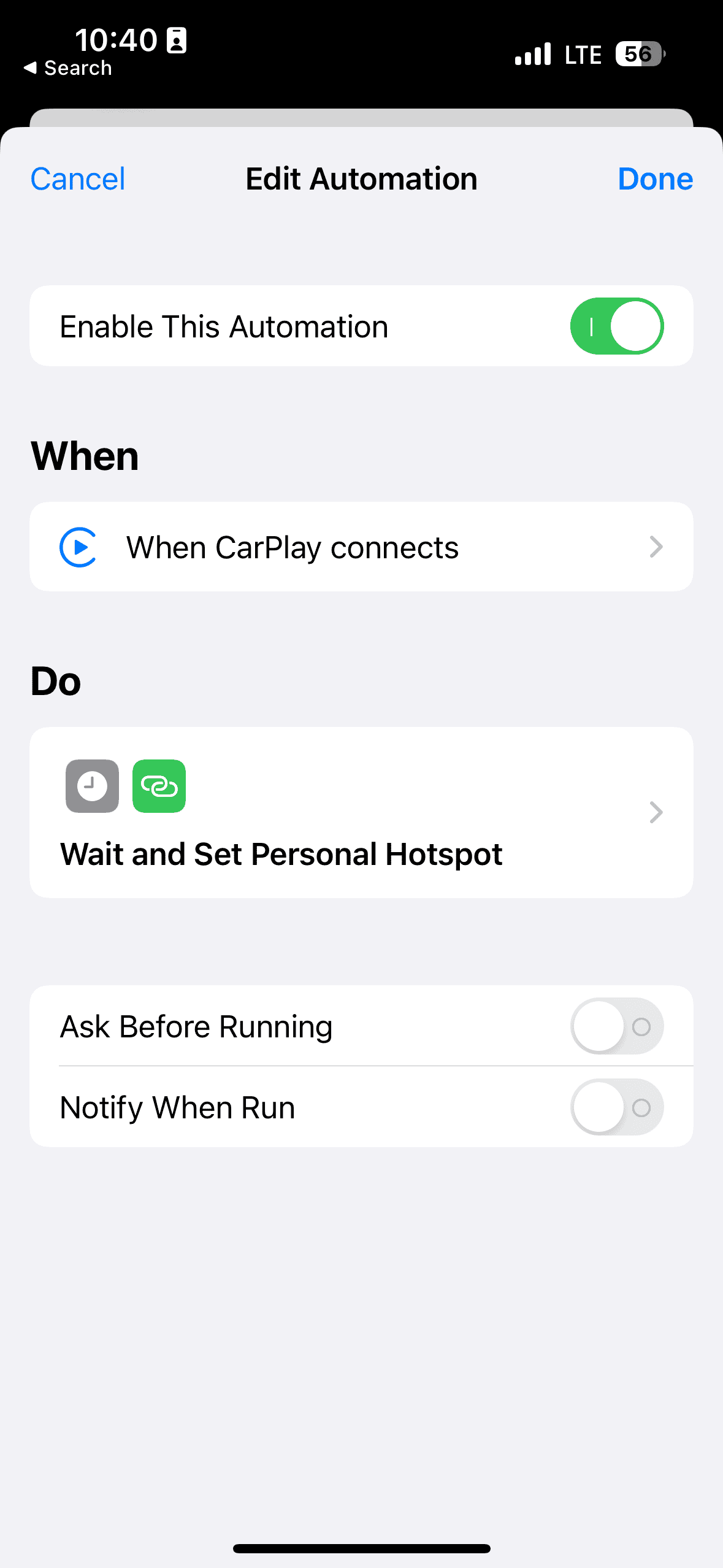Cancel editing the automation

coord(78,179)
